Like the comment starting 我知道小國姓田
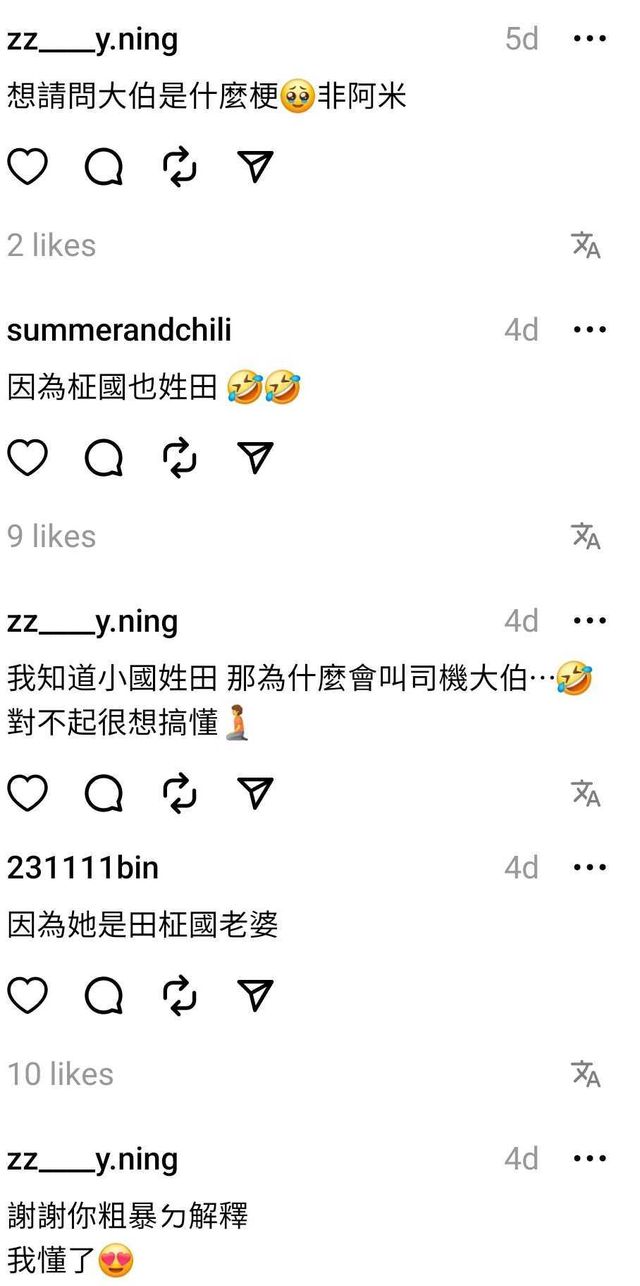This screenshot has width=640, height=1286. click(28, 794)
